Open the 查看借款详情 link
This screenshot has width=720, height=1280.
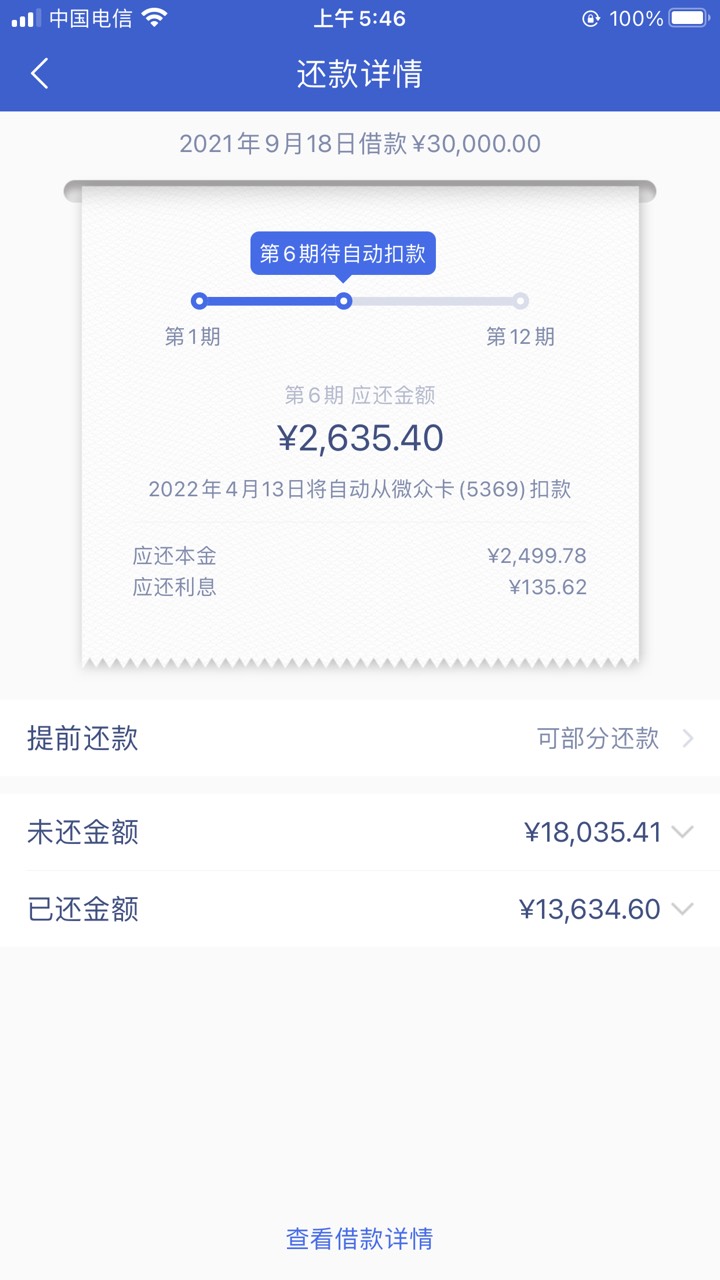point(360,1238)
